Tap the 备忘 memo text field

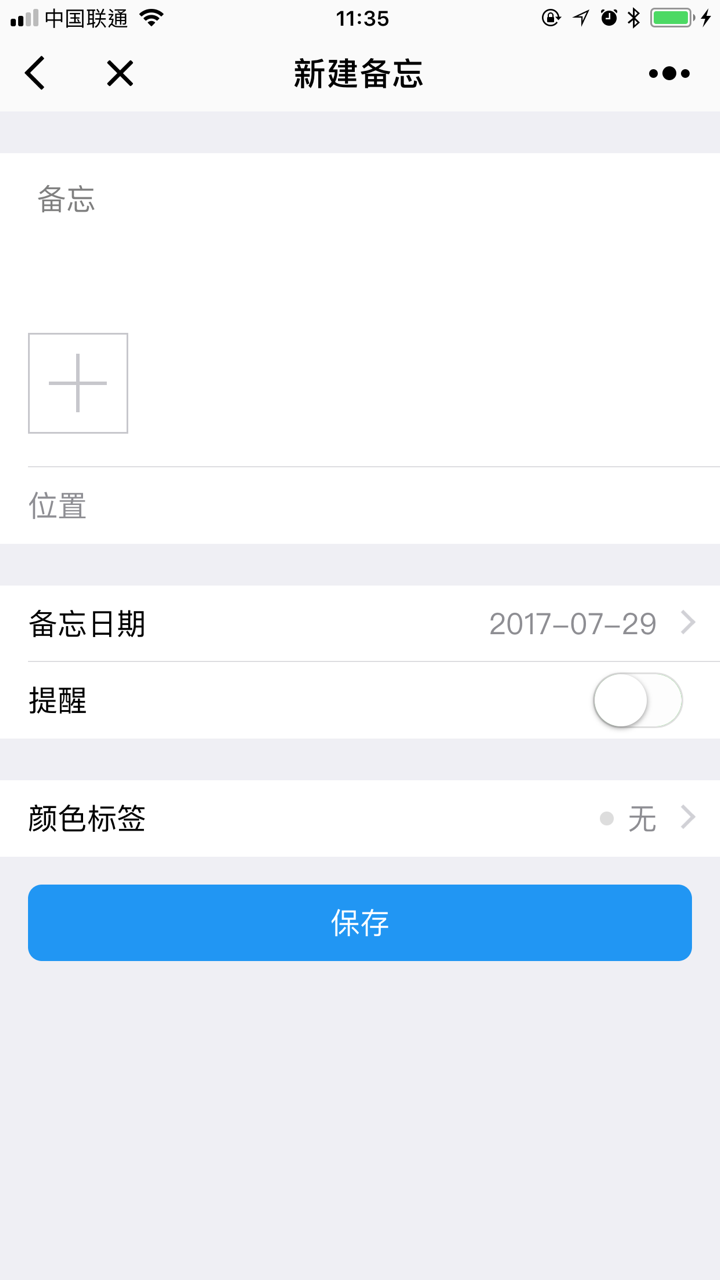point(360,238)
